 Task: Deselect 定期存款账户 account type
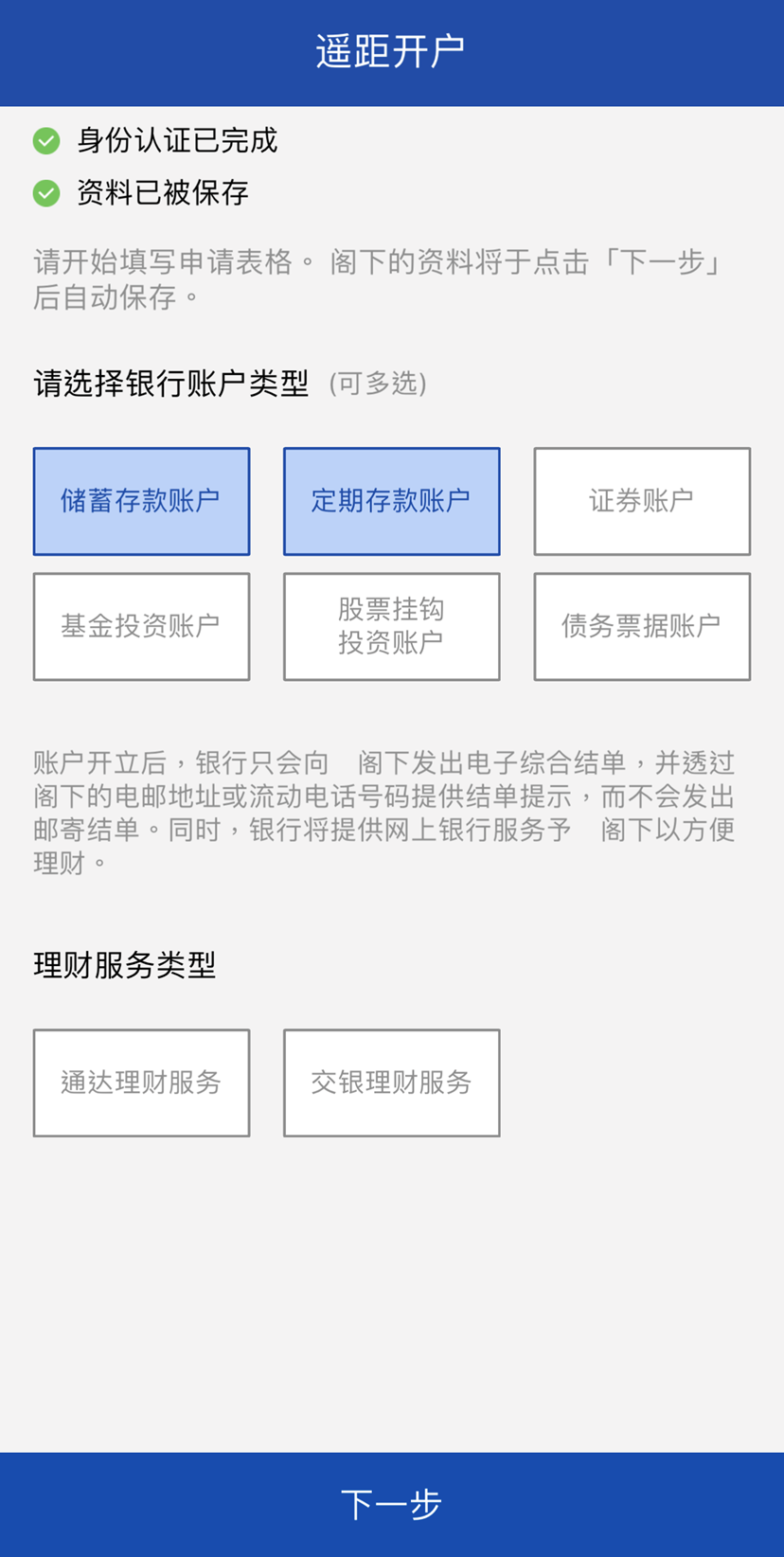point(391,501)
